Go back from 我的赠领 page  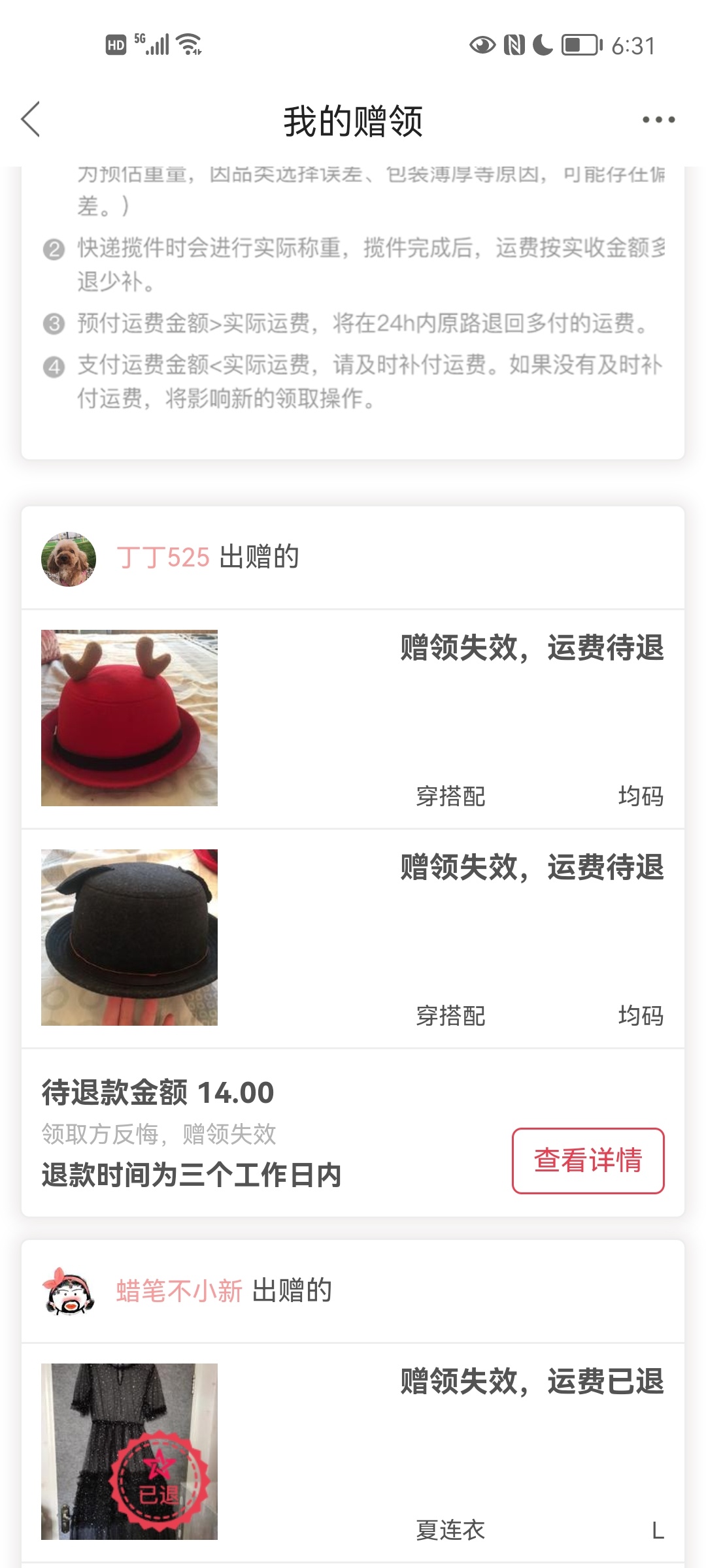pyautogui.click(x=31, y=120)
